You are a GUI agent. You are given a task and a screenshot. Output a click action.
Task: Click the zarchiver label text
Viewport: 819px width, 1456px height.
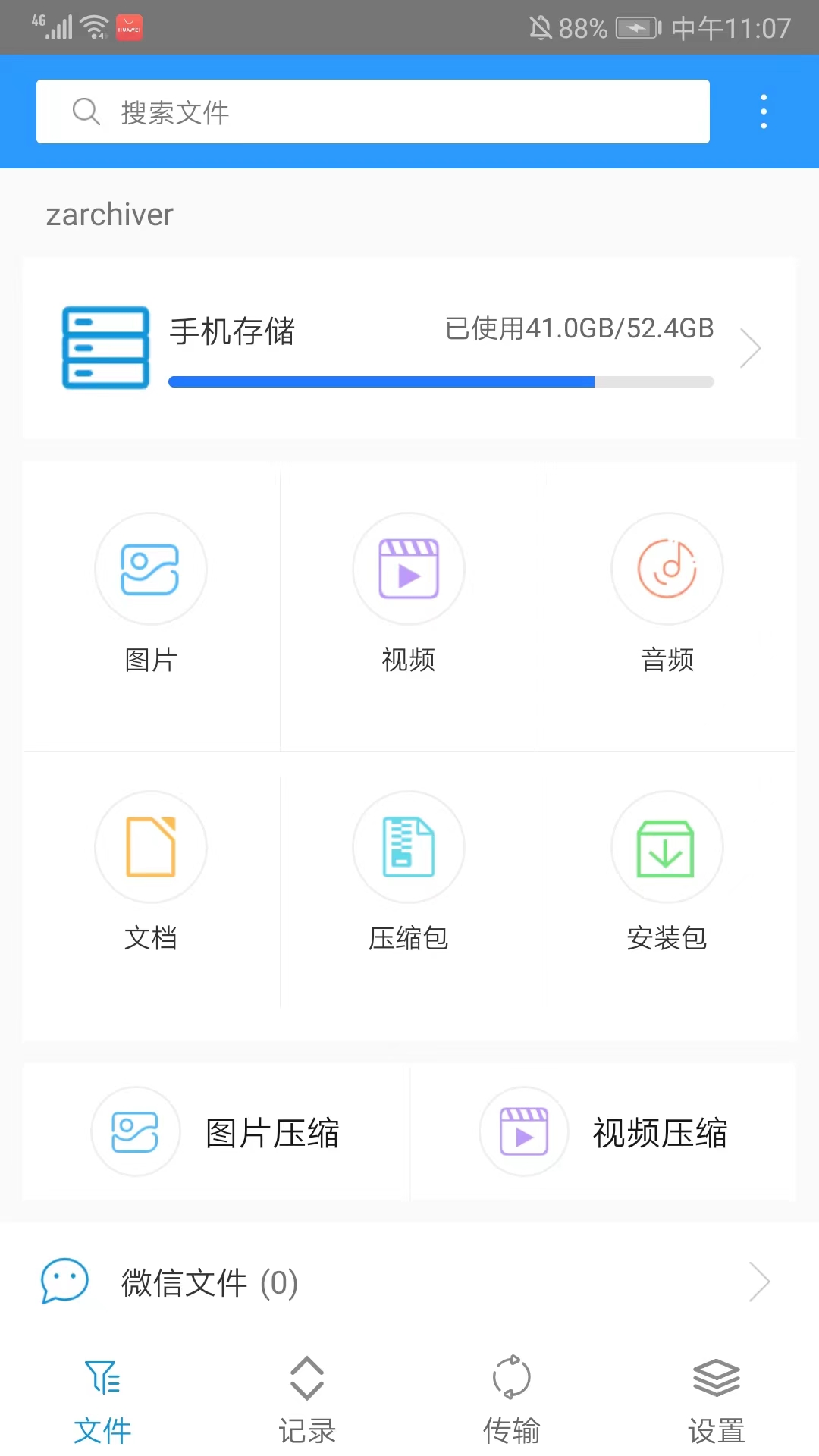pos(108,215)
